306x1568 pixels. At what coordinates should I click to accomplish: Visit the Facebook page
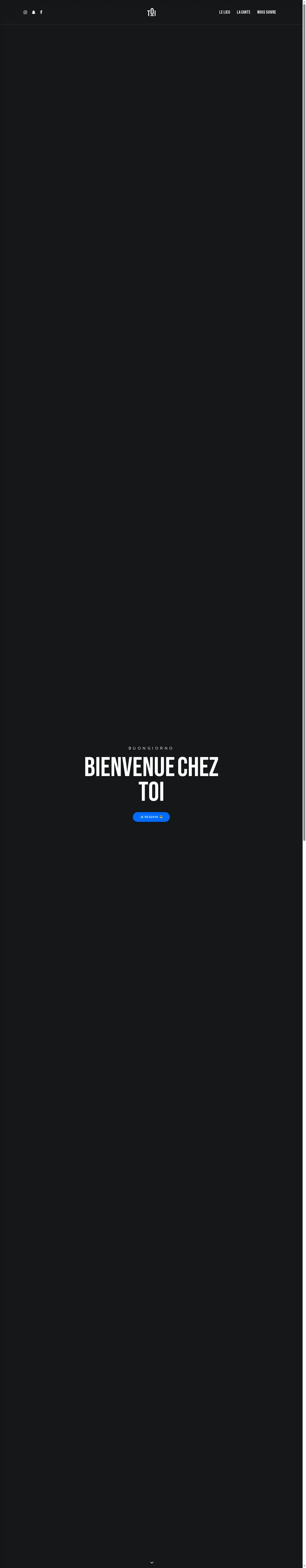41,12
